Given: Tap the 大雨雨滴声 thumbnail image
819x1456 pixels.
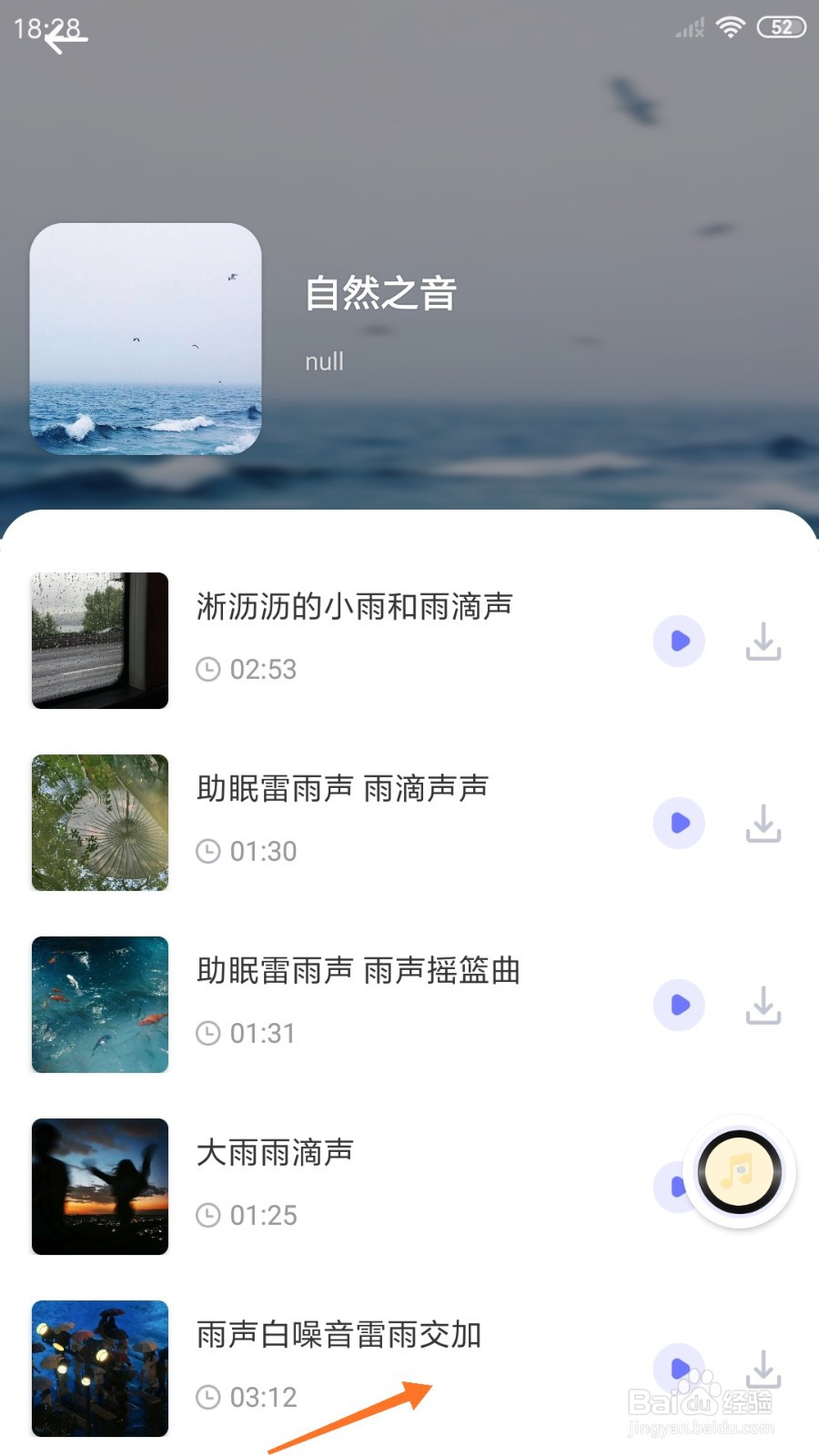Looking at the screenshot, I should 99,1187.
